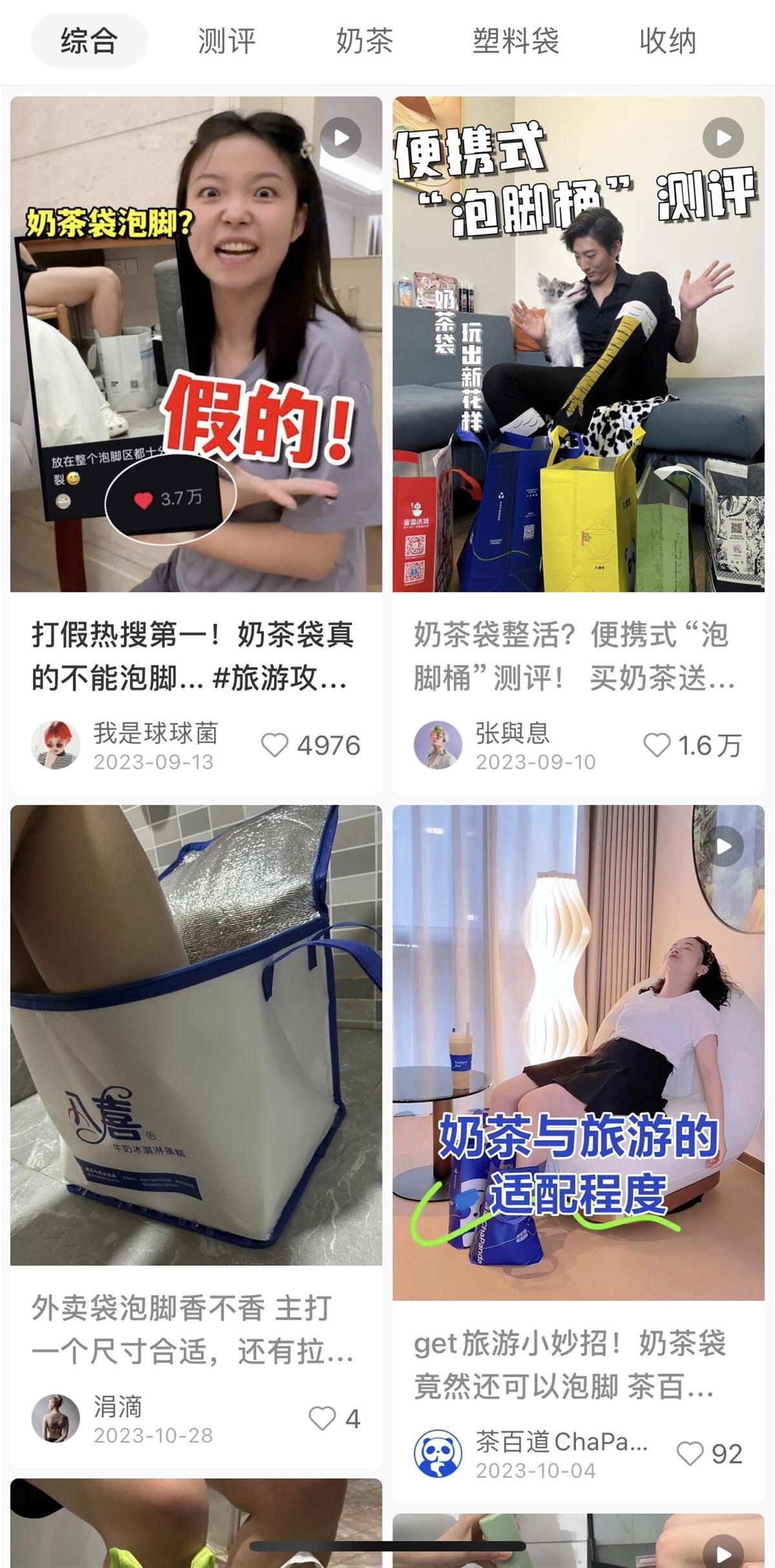Like the post by 我是球球菌
Screen dimensions: 775x1568
pyautogui.click(x=274, y=746)
